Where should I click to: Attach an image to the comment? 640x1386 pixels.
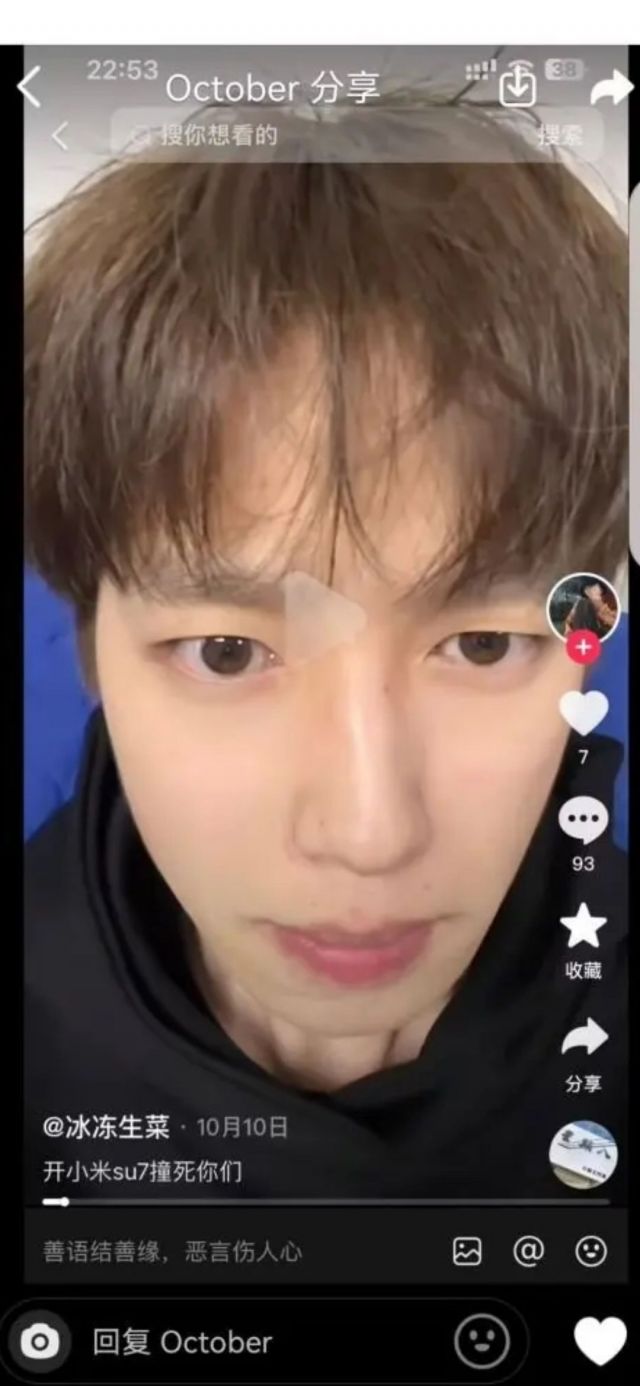click(x=467, y=1251)
